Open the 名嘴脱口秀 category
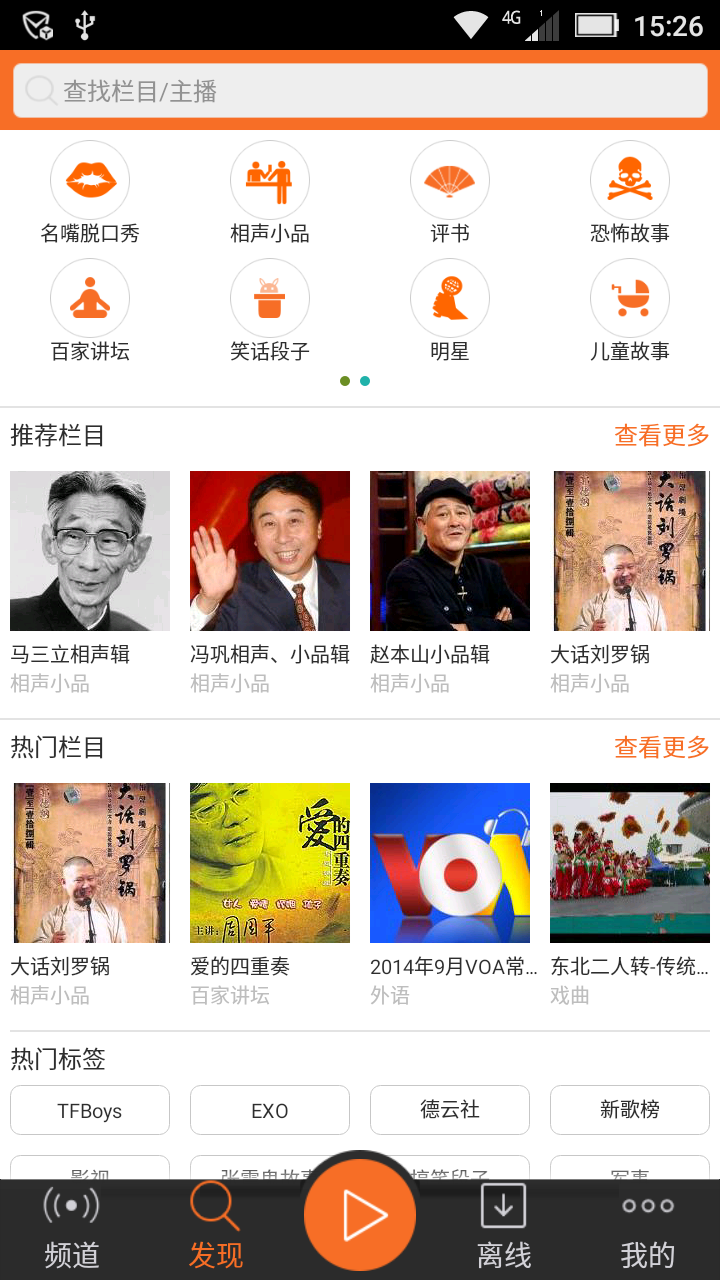Viewport: 720px width, 1280px height. click(x=90, y=181)
